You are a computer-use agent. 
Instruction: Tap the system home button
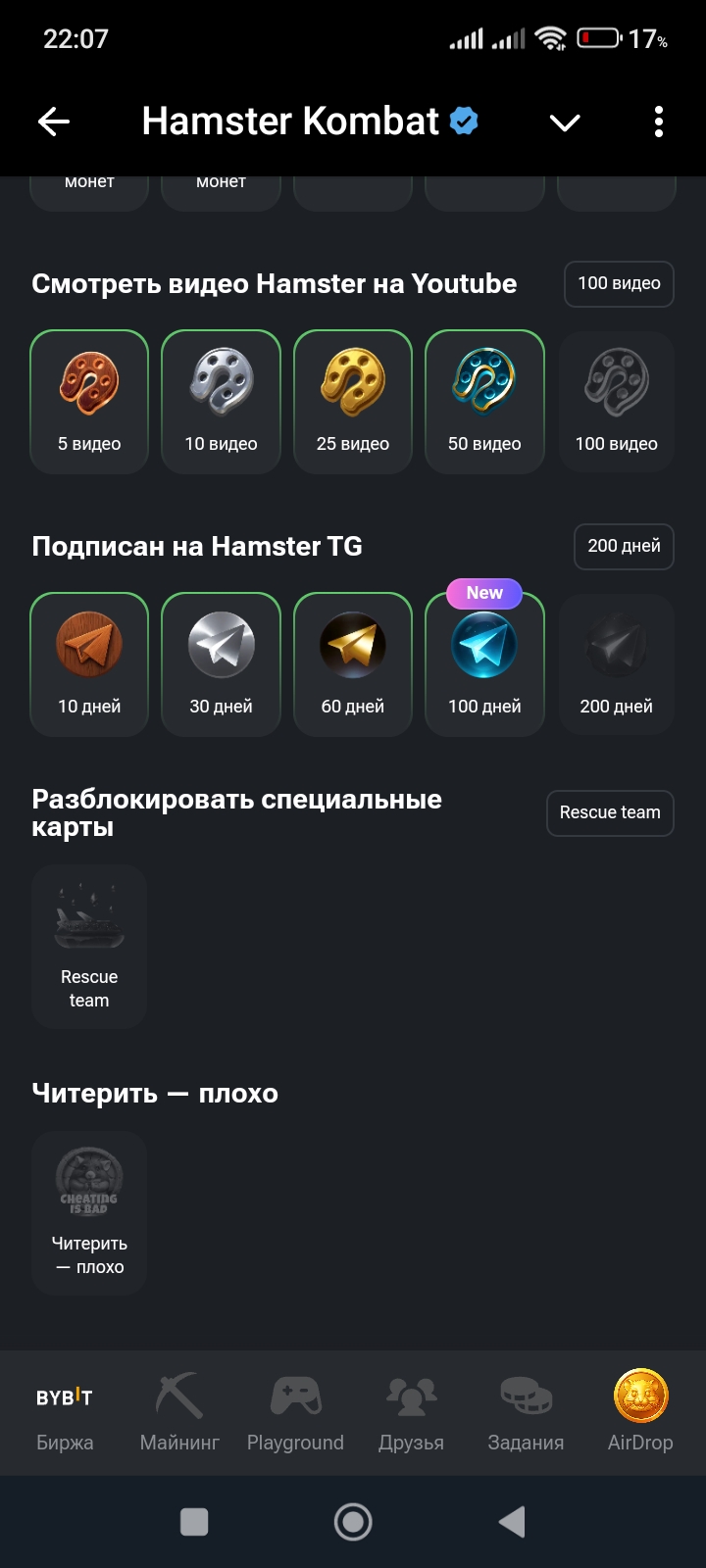(x=353, y=1522)
